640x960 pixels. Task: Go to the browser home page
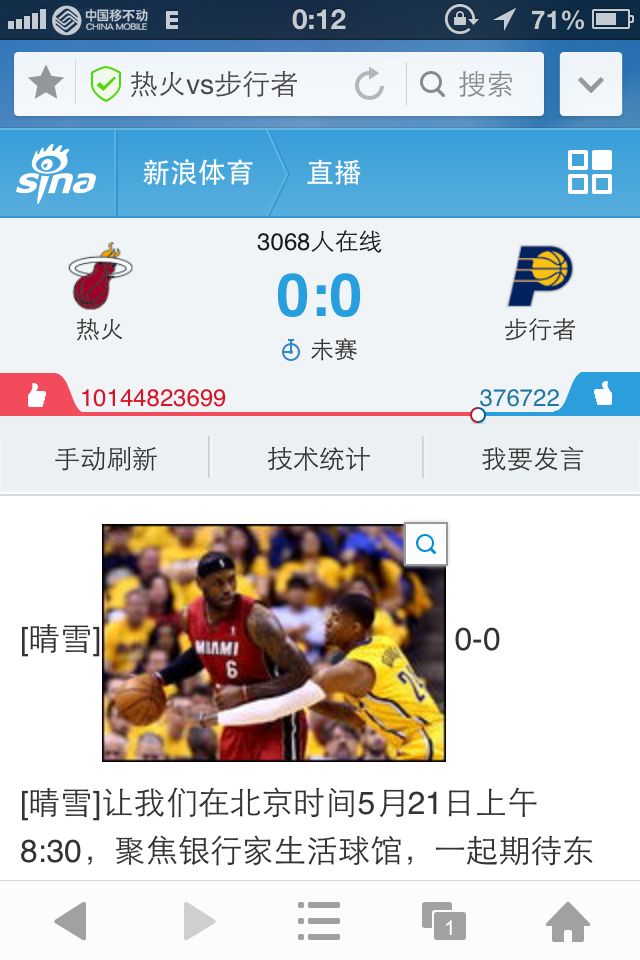(568, 921)
